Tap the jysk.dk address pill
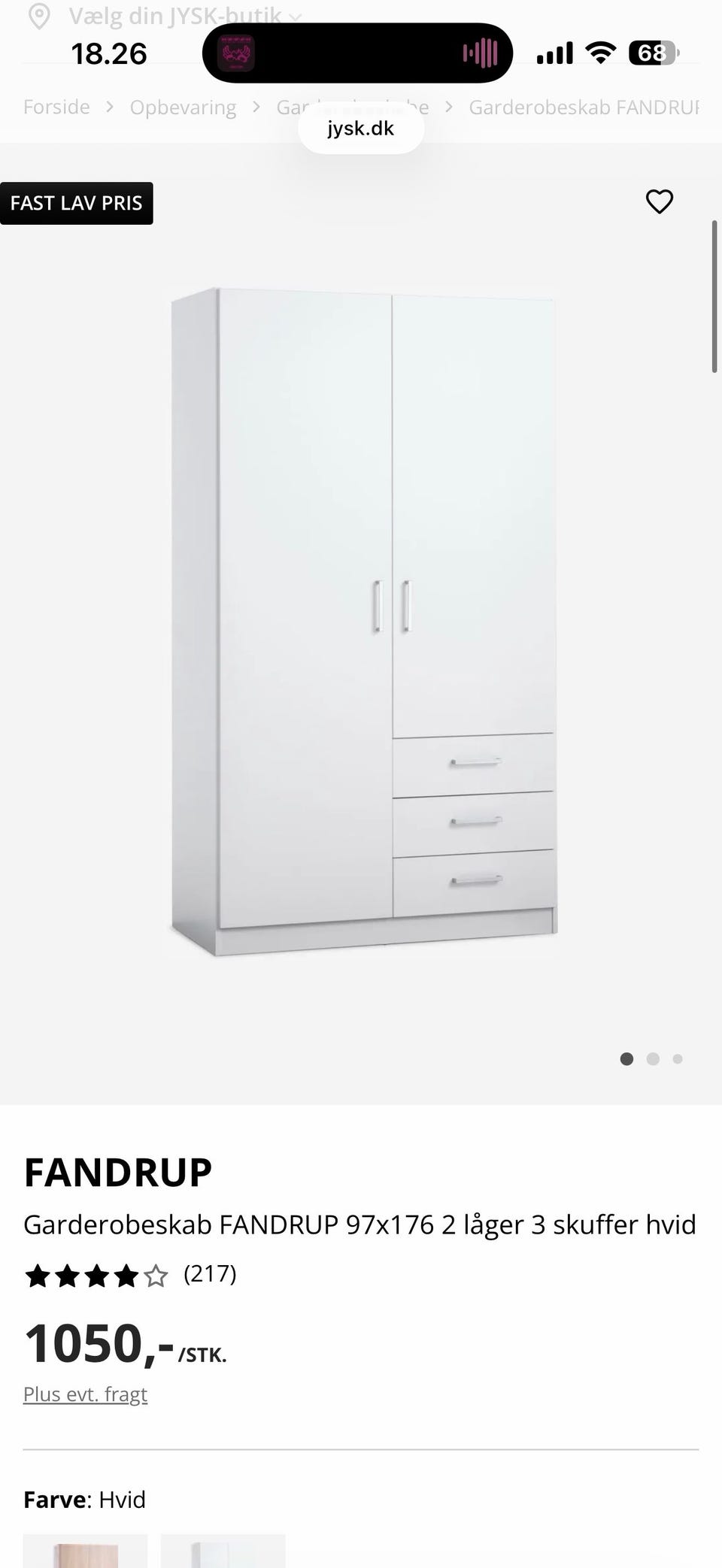722x1568 pixels. [361, 129]
